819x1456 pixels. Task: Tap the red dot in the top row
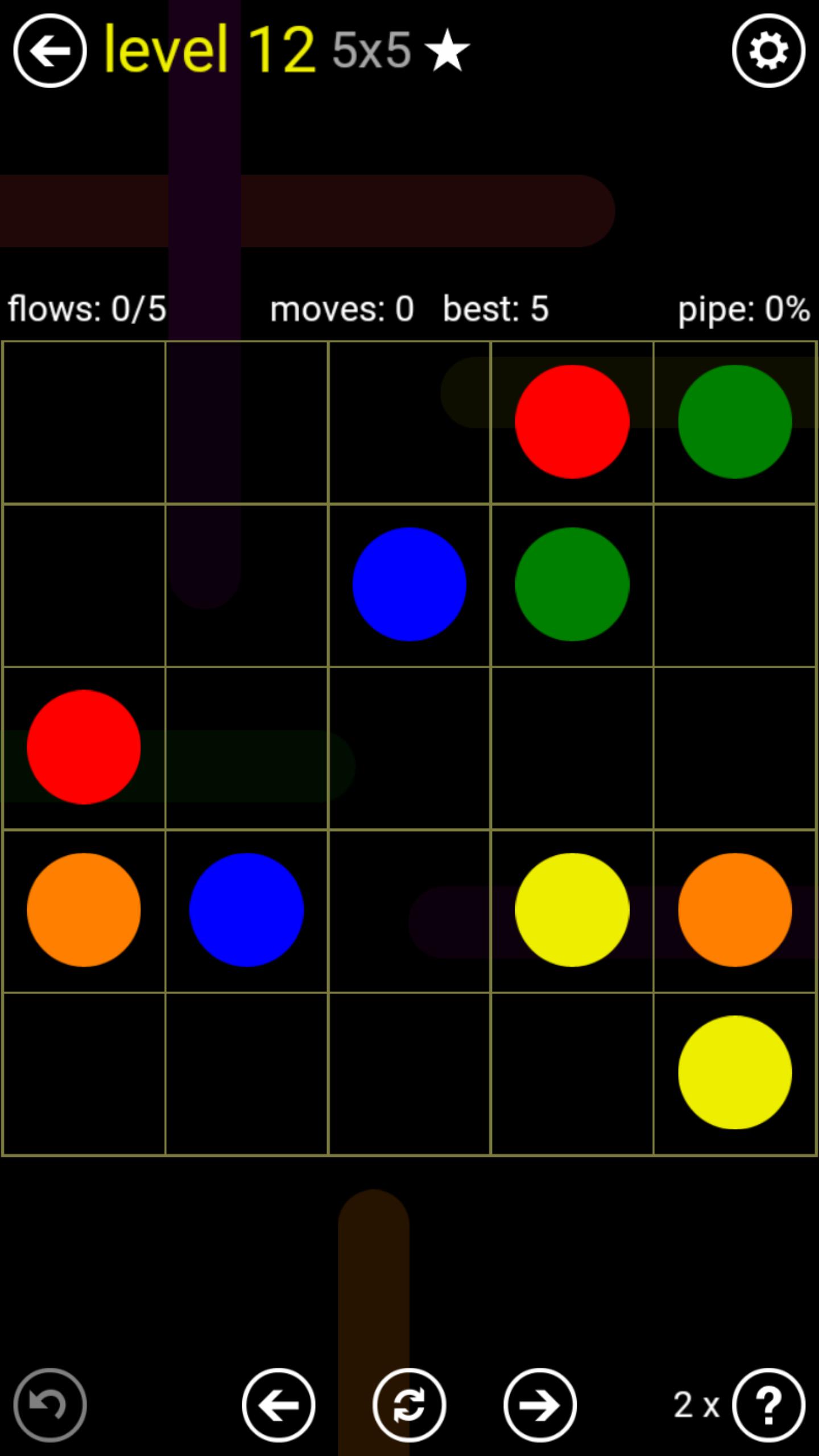pos(572,421)
